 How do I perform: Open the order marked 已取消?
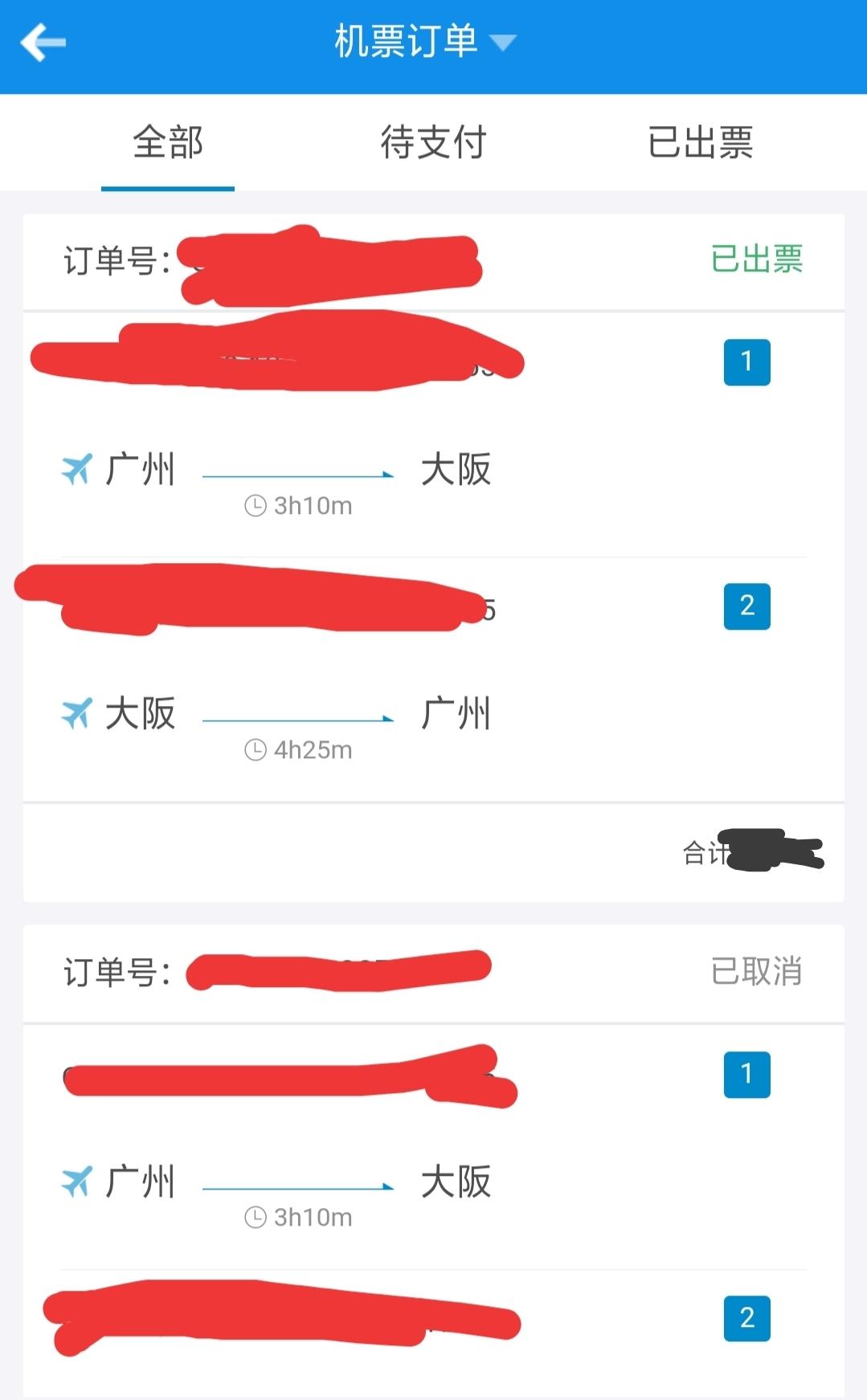coord(434,1161)
